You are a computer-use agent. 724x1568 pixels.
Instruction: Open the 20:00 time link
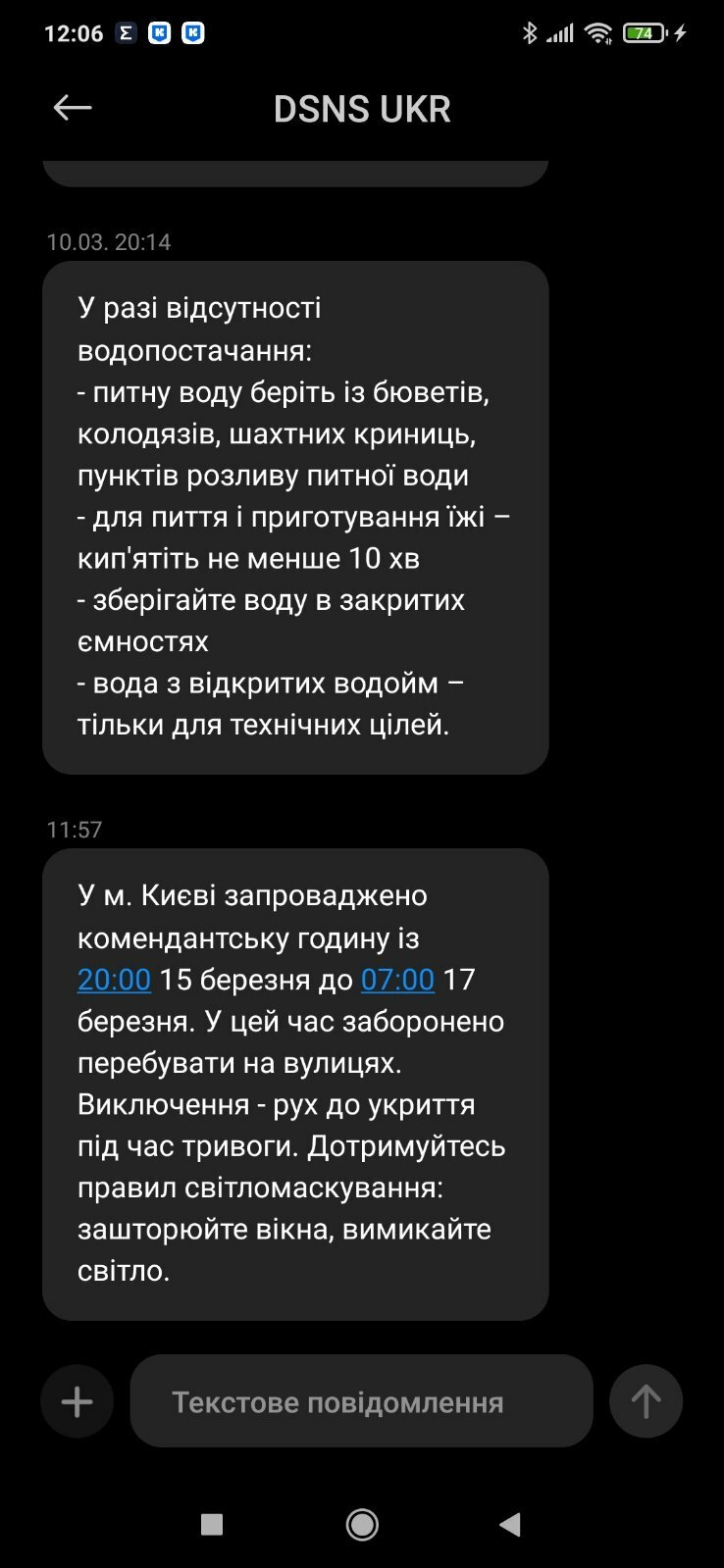pos(114,980)
